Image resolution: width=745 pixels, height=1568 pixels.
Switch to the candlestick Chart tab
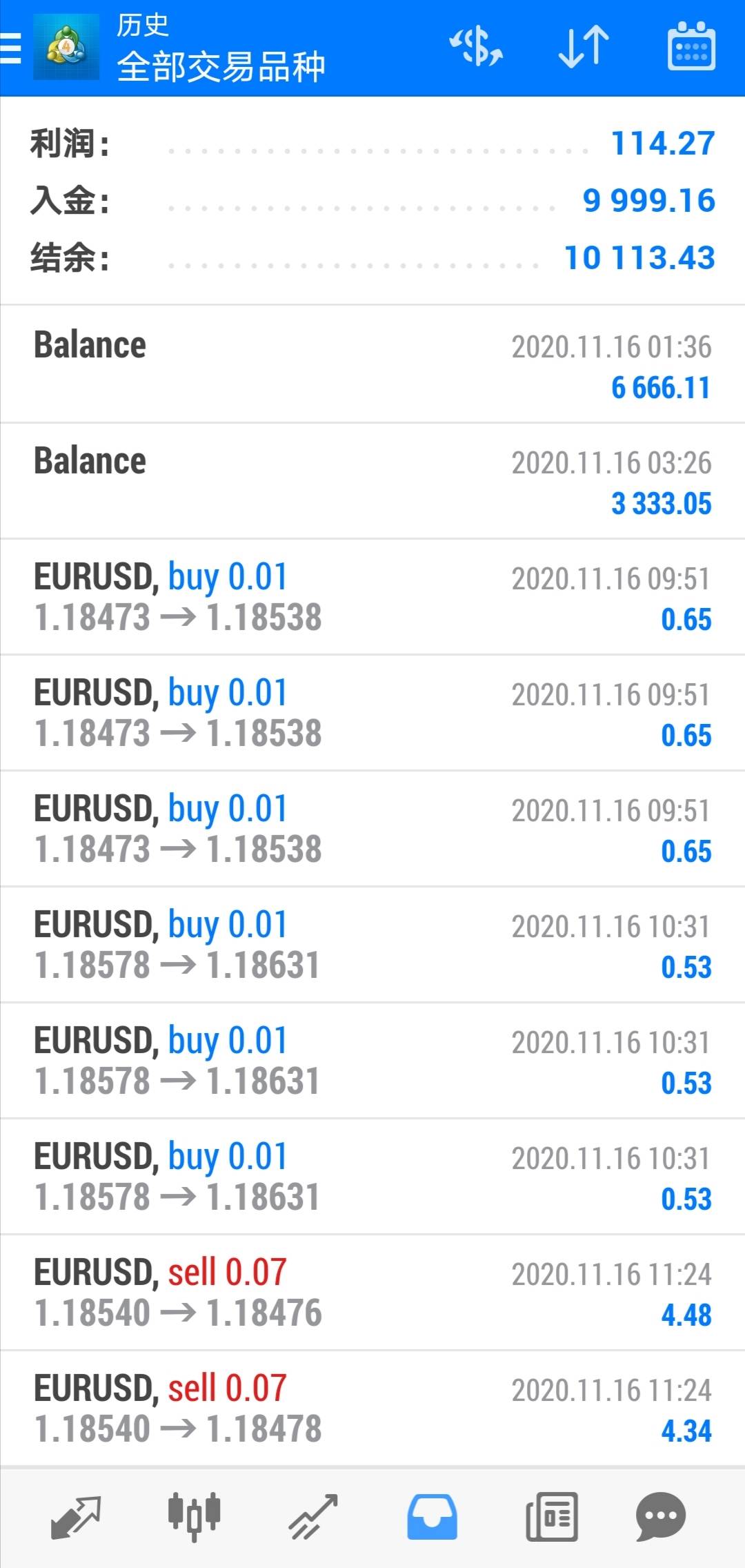195,1517
